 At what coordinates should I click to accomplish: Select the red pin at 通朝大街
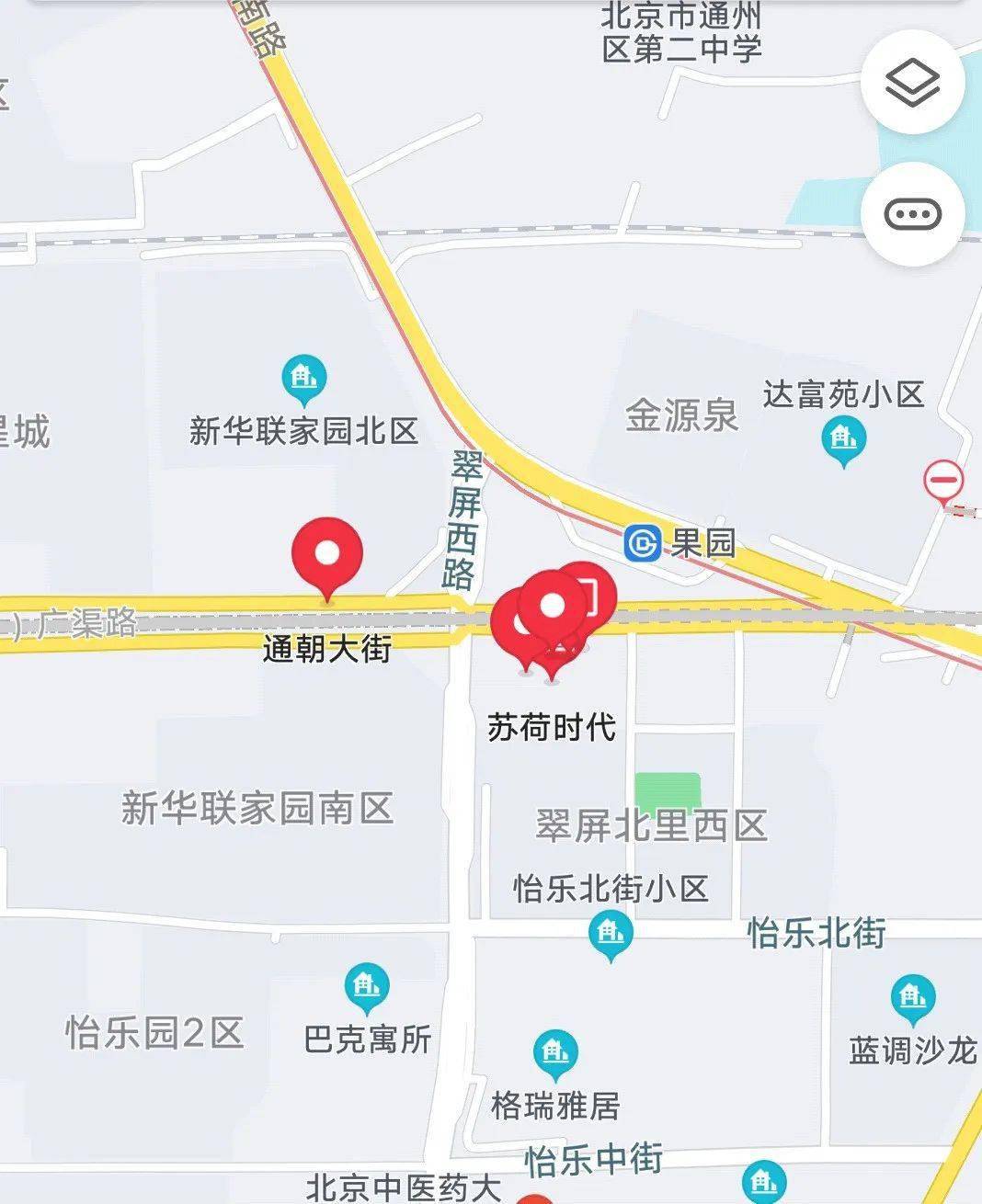tap(327, 556)
